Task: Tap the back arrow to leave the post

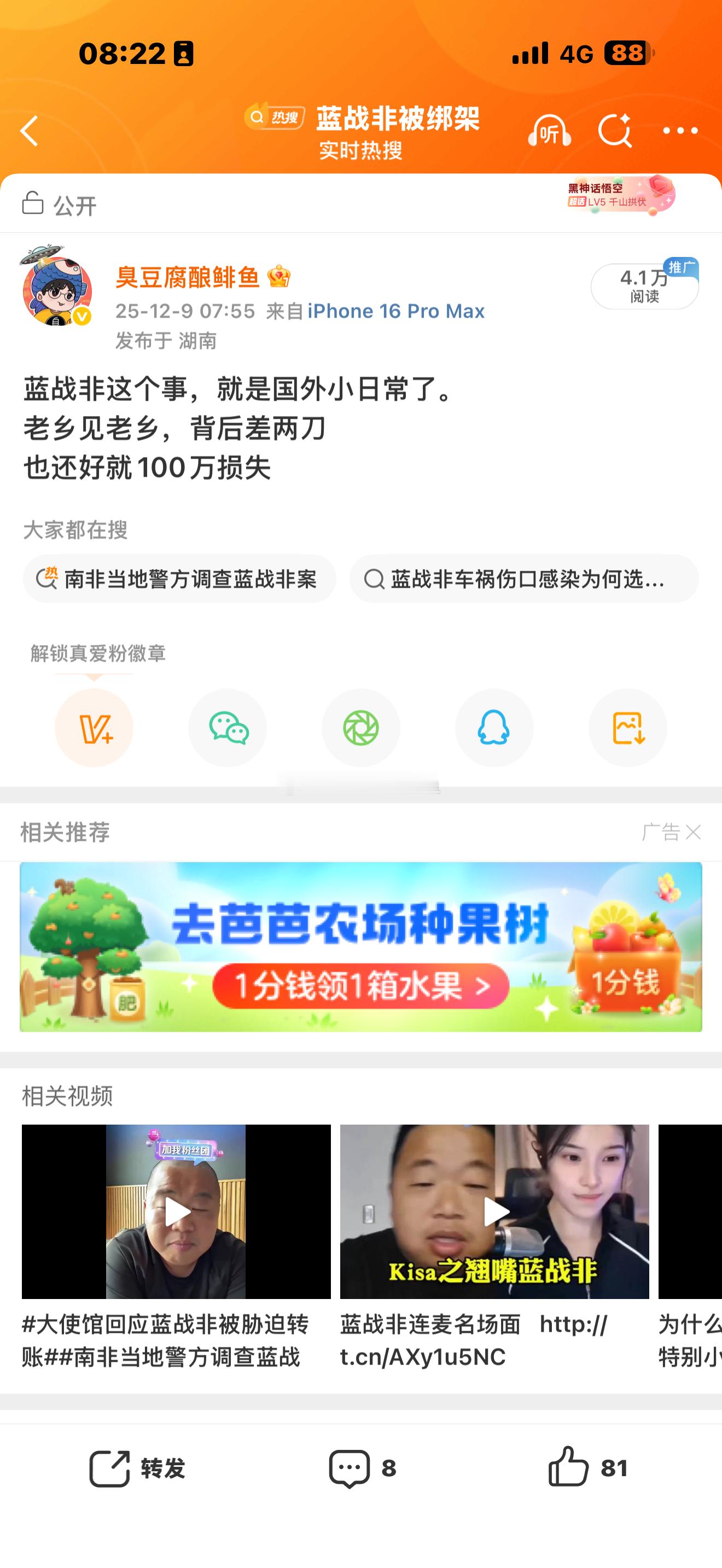Action: pos(28,130)
